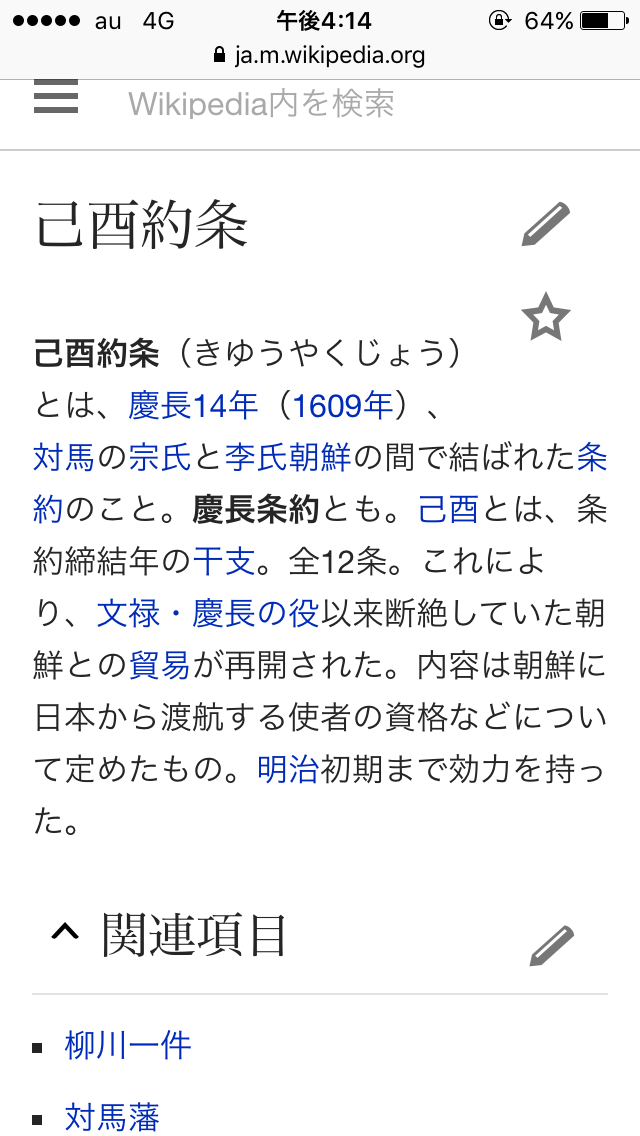Open the blue 己酉 link
640x1136 pixels.
(449, 509)
